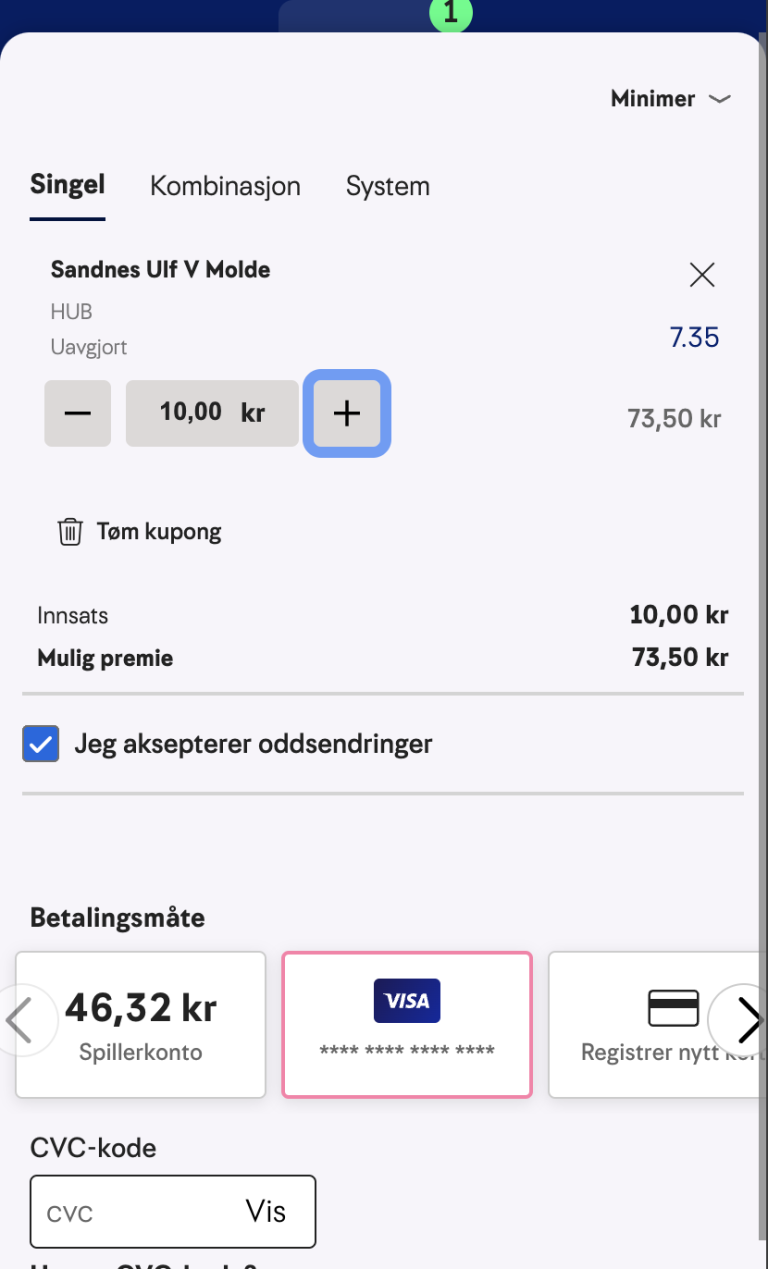Click the green betslip counter badge
The width and height of the screenshot is (768, 1269).
pos(450,14)
